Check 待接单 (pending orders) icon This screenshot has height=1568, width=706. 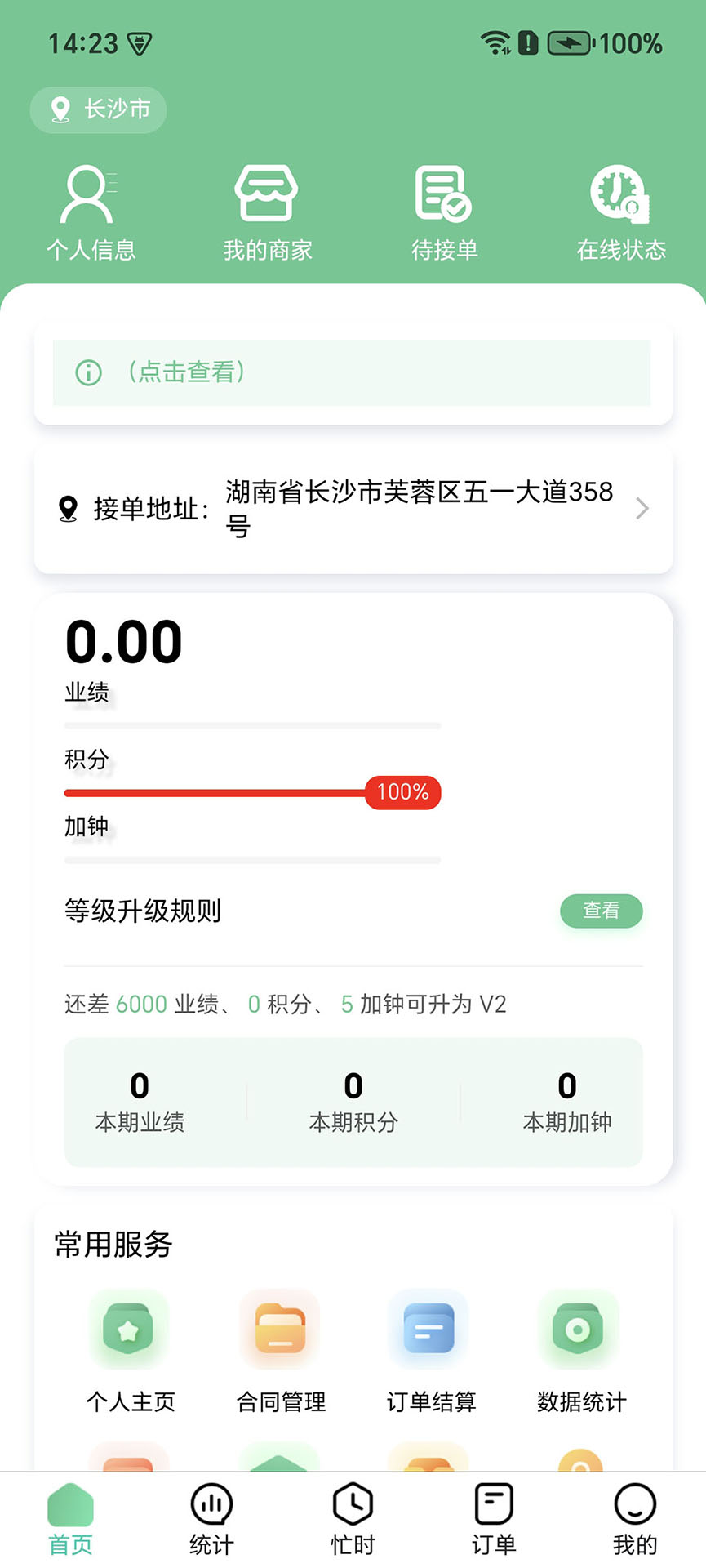(x=444, y=208)
